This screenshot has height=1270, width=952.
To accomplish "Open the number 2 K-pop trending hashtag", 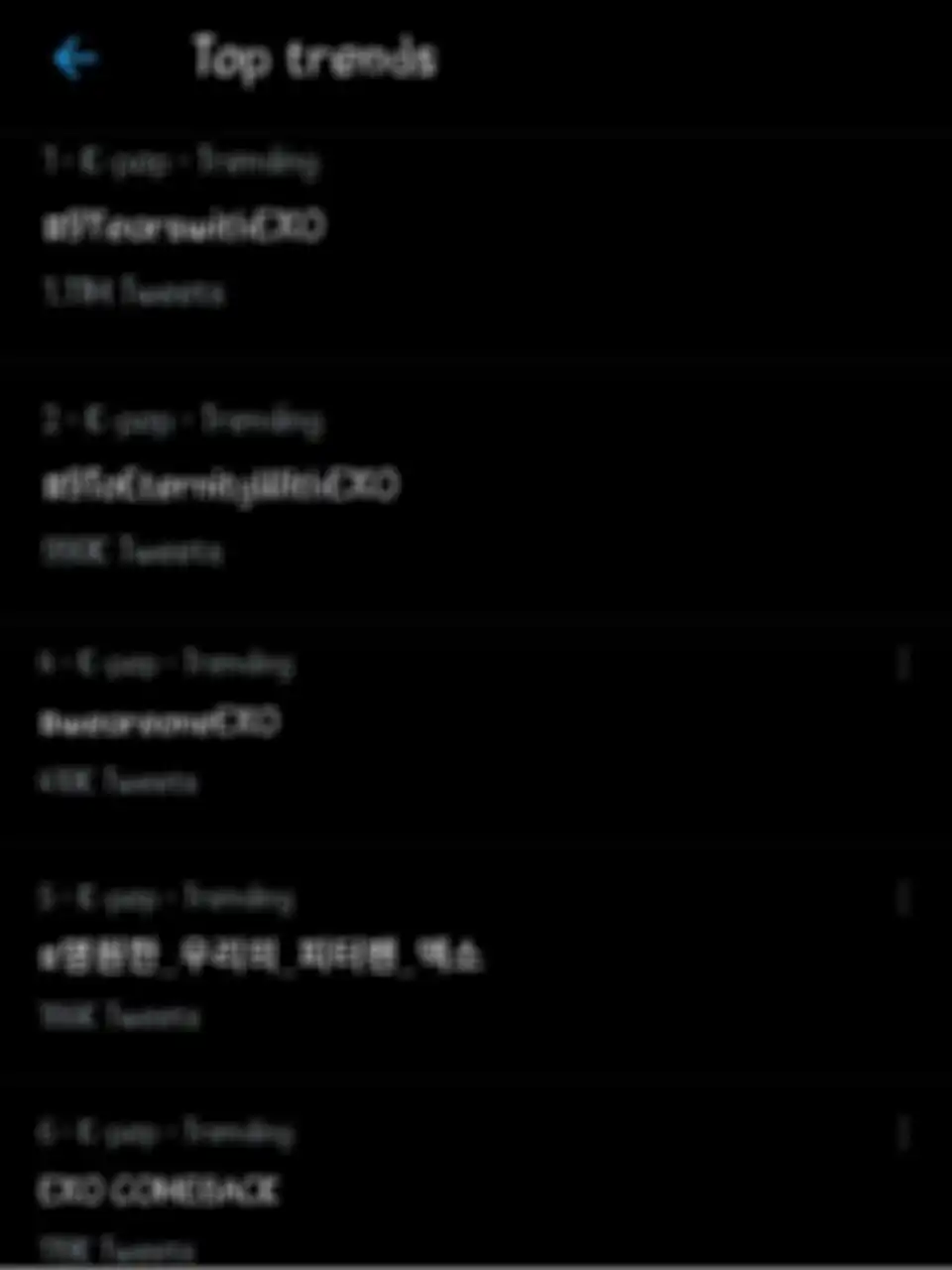I will pyautogui.click(x=220, y=485).
